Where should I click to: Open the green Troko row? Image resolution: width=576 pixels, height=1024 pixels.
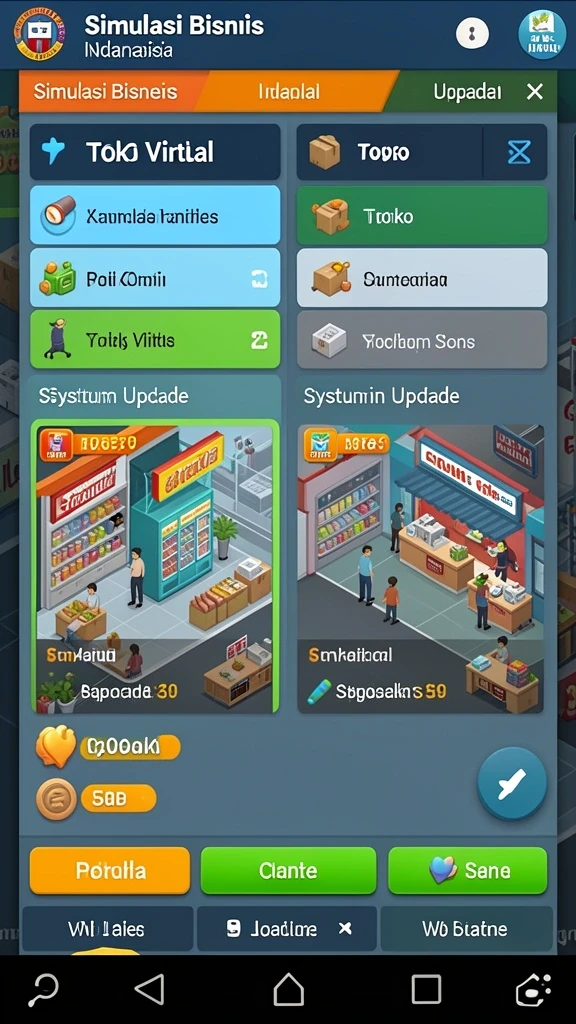[x=422, y=216]
